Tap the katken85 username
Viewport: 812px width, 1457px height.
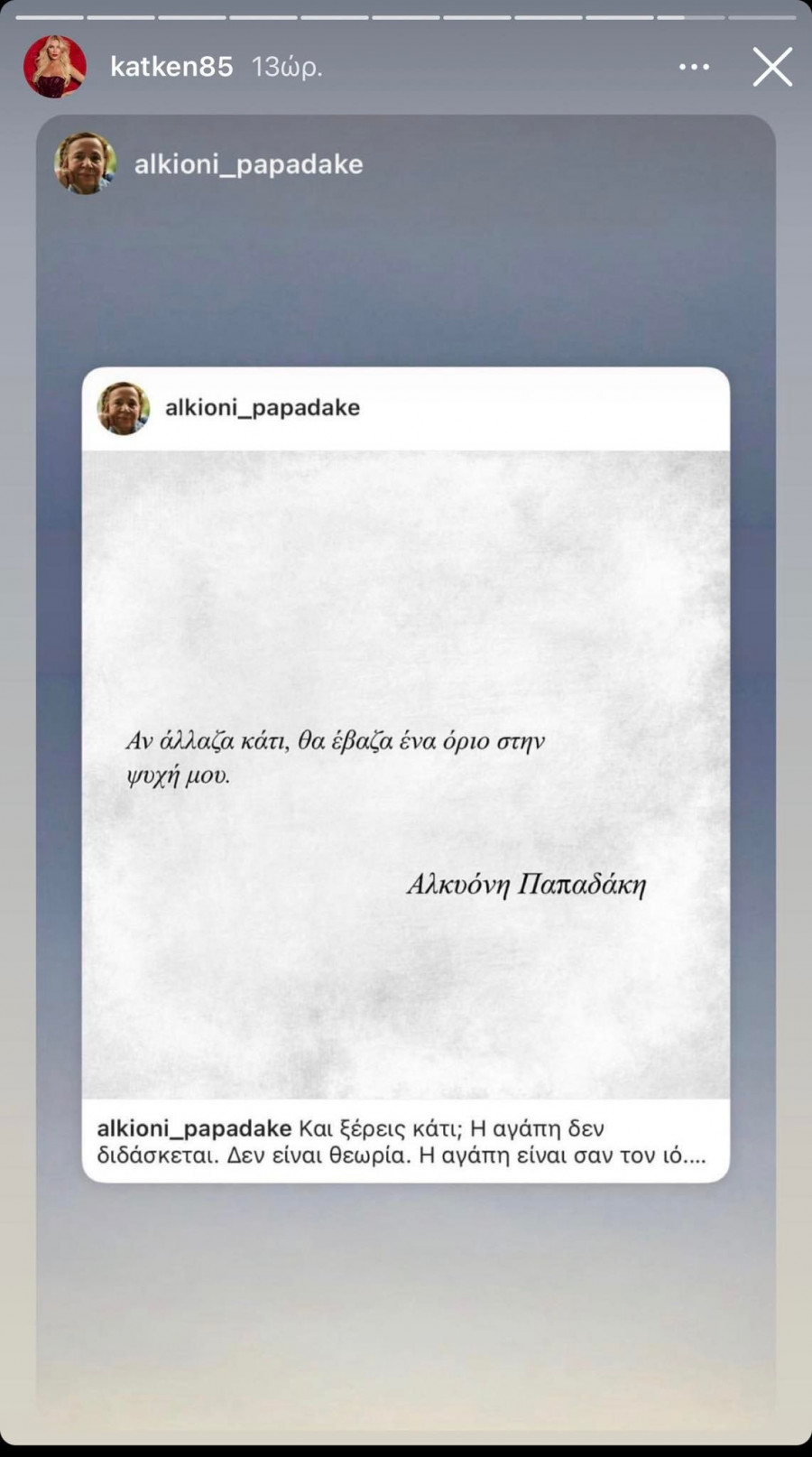click(171, 67)
